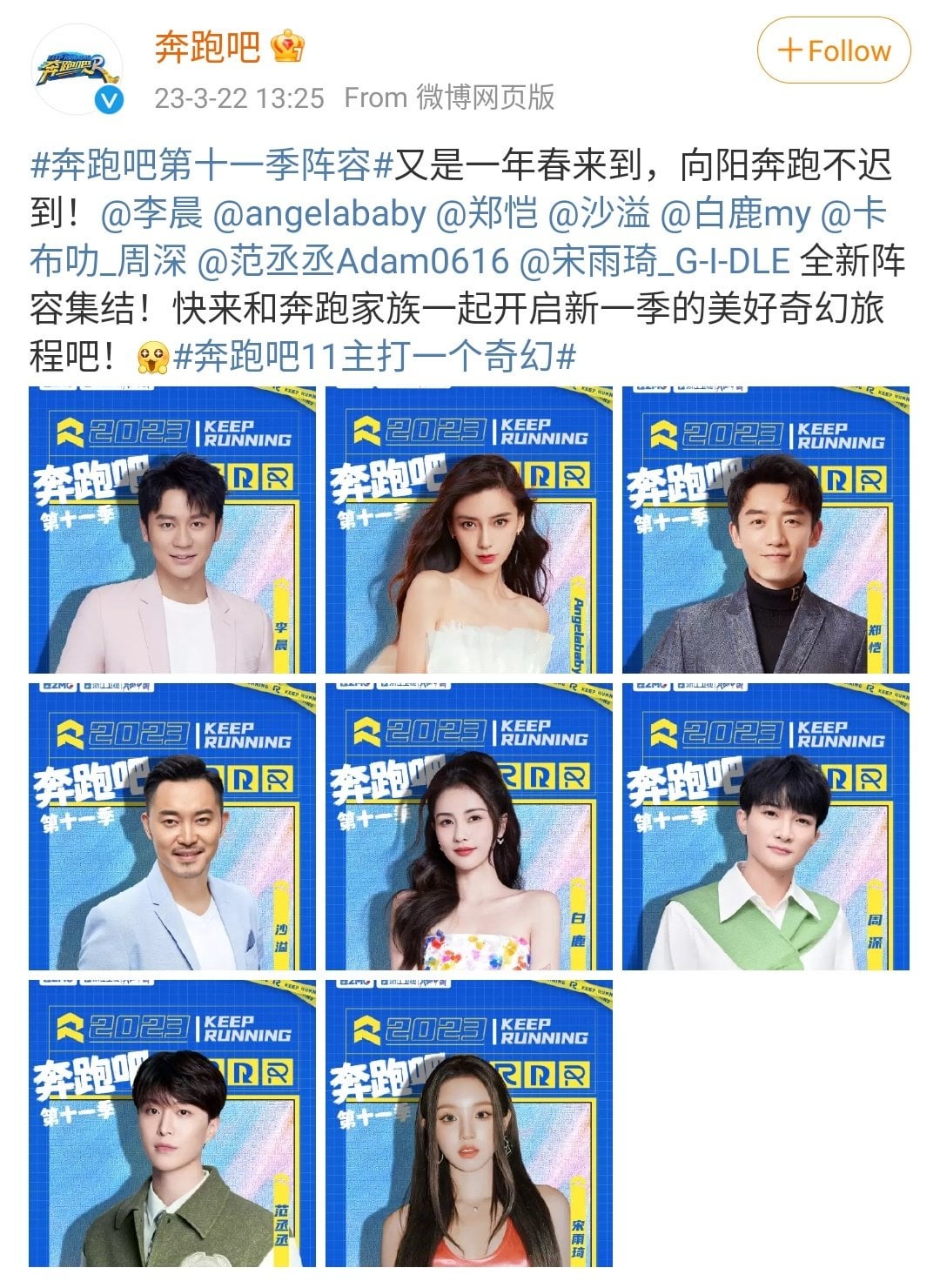The height and width of the screenshot is (1288, 940).
Task: Open the 宋雨琦 poster image
Action: coord(469,1124)
